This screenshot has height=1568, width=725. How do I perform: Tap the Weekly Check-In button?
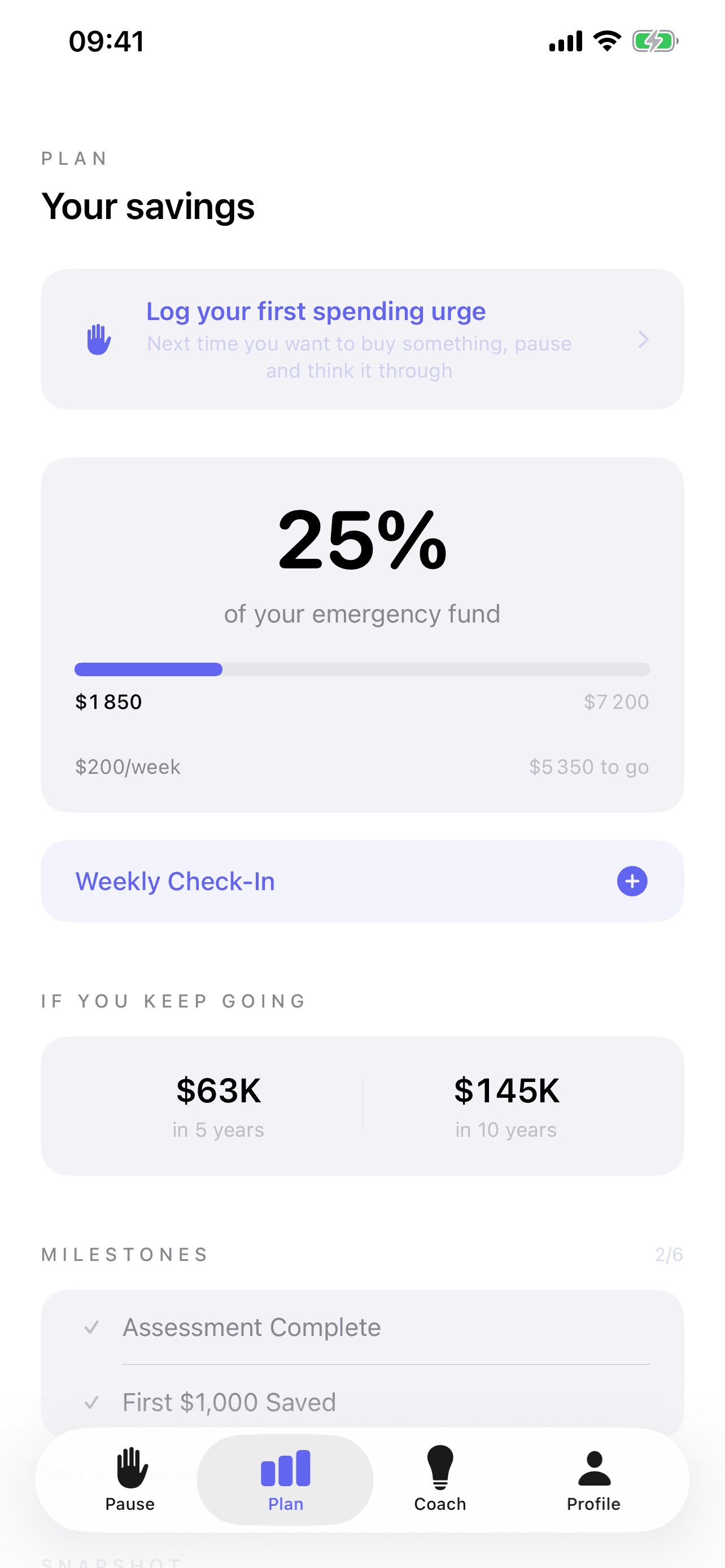point(362,881)
